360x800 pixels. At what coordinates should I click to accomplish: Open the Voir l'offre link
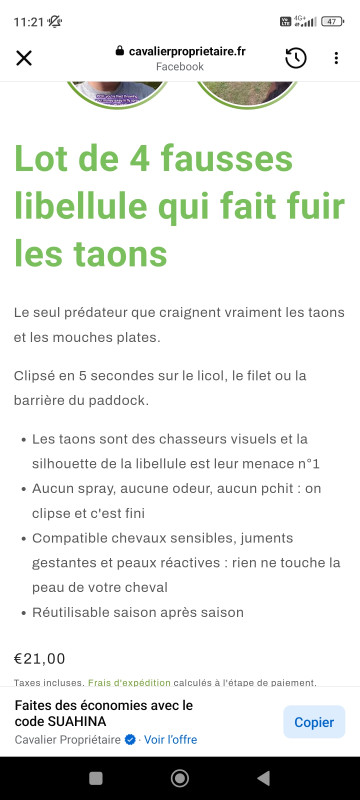coord(170,740)
